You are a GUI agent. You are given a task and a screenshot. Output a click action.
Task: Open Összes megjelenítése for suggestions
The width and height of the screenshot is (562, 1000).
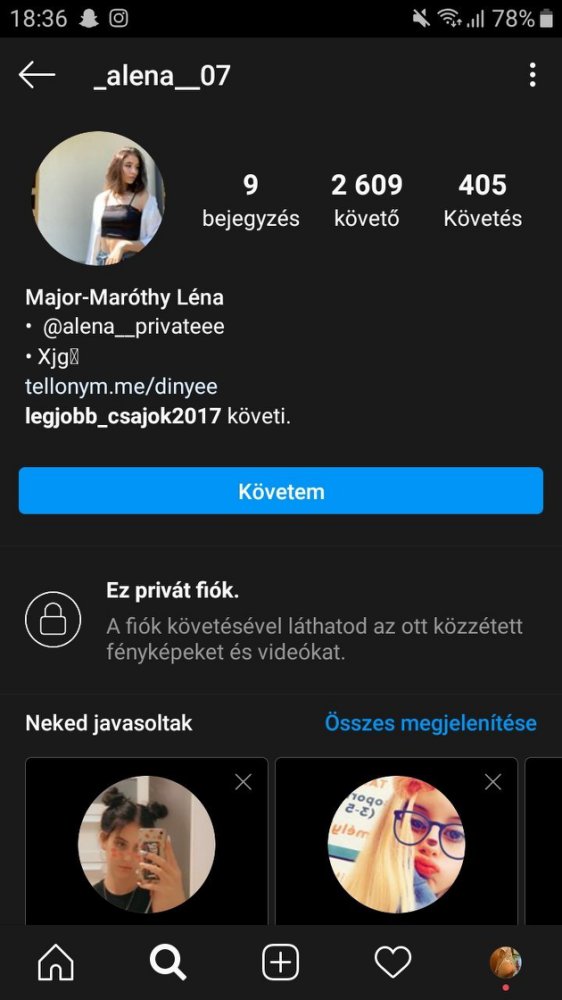[x=431, y=723]
